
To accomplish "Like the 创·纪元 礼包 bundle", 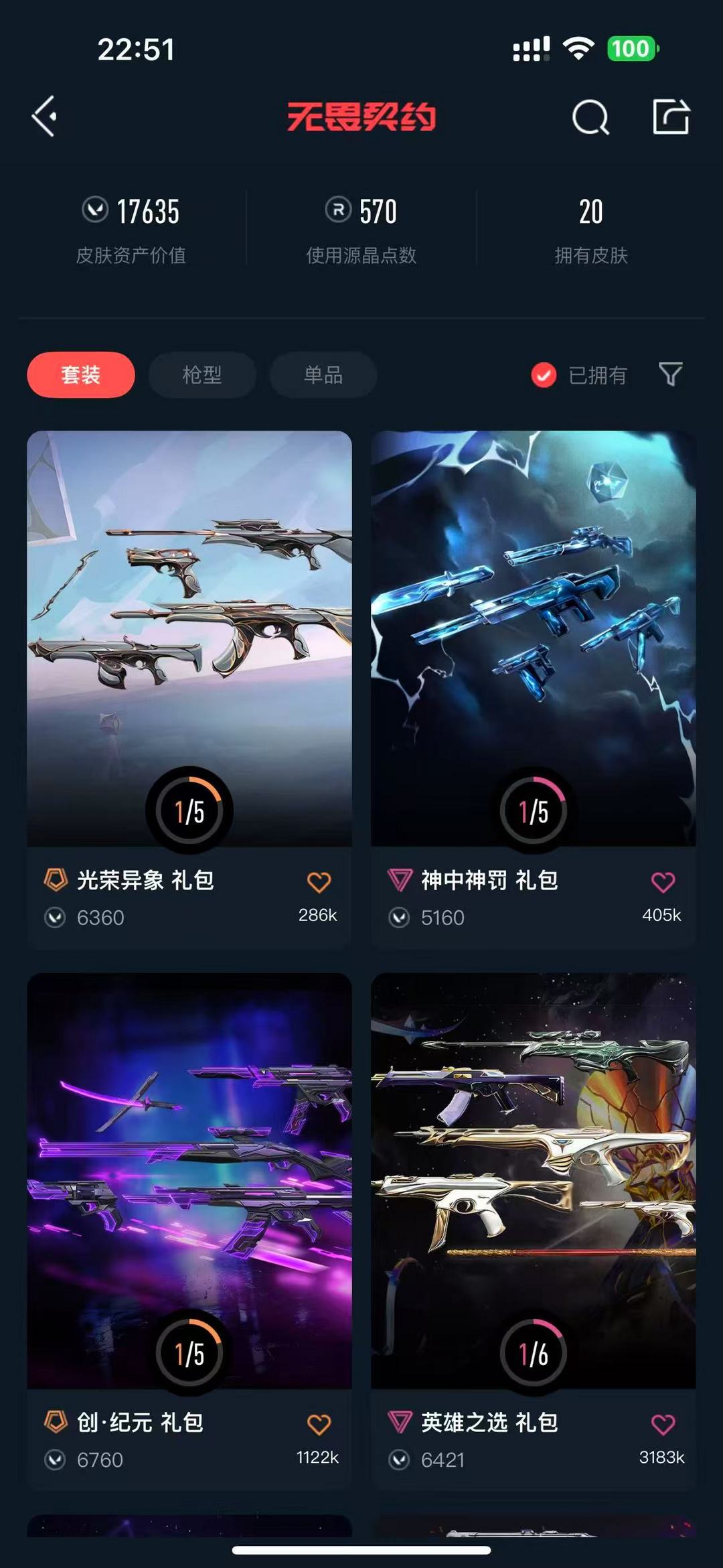I will coord(319,1425).
